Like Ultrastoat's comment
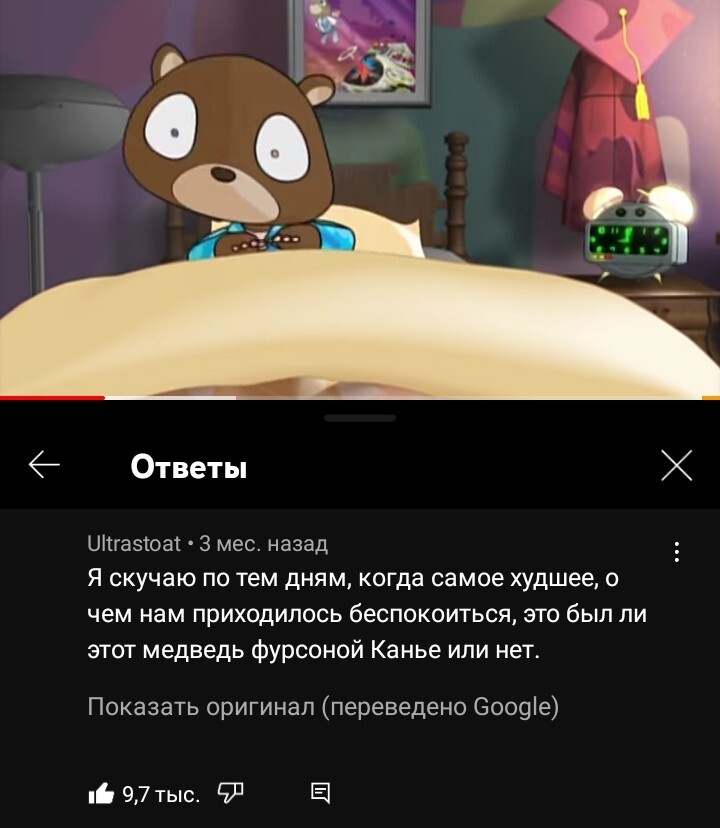 (x=101, y=794)
